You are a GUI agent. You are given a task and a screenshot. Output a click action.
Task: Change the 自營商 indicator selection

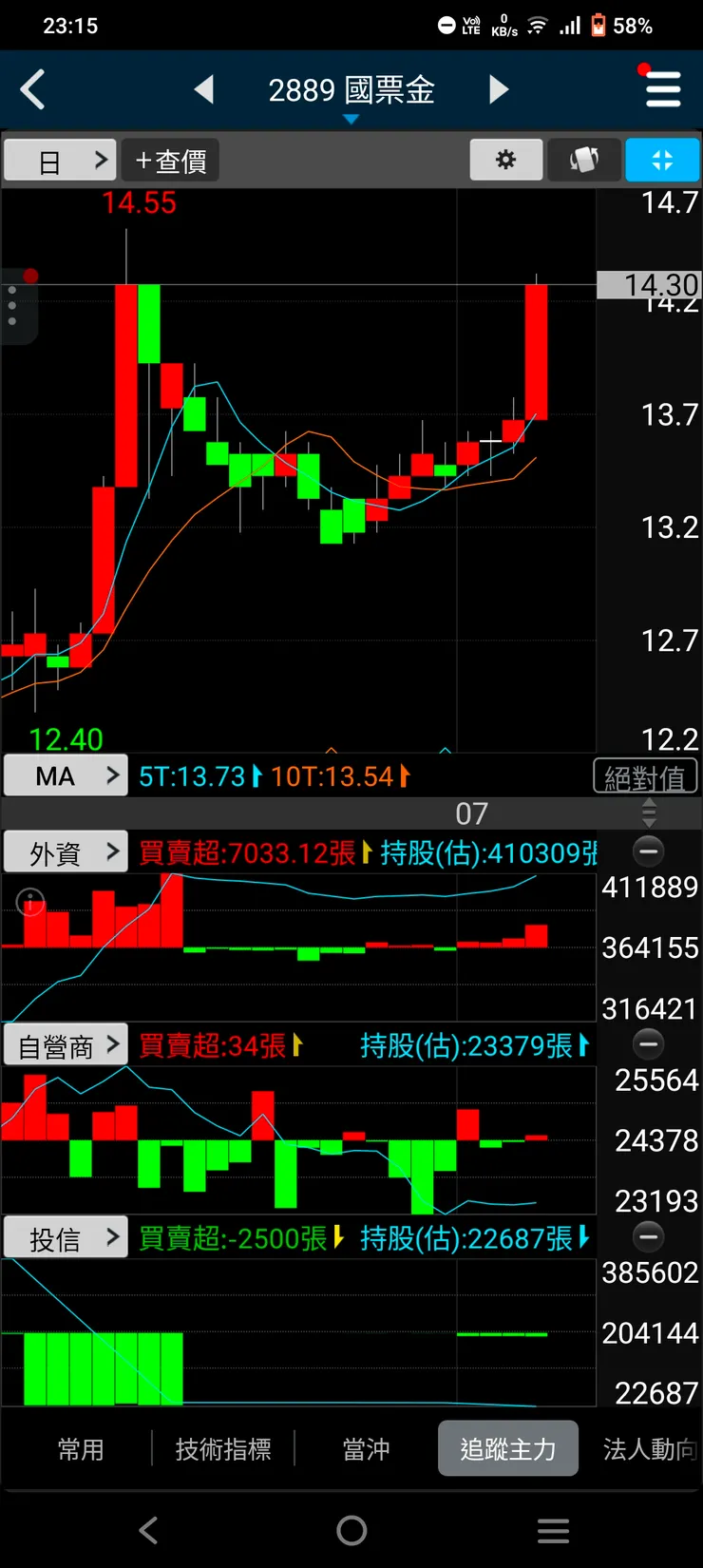point(66,1045)
